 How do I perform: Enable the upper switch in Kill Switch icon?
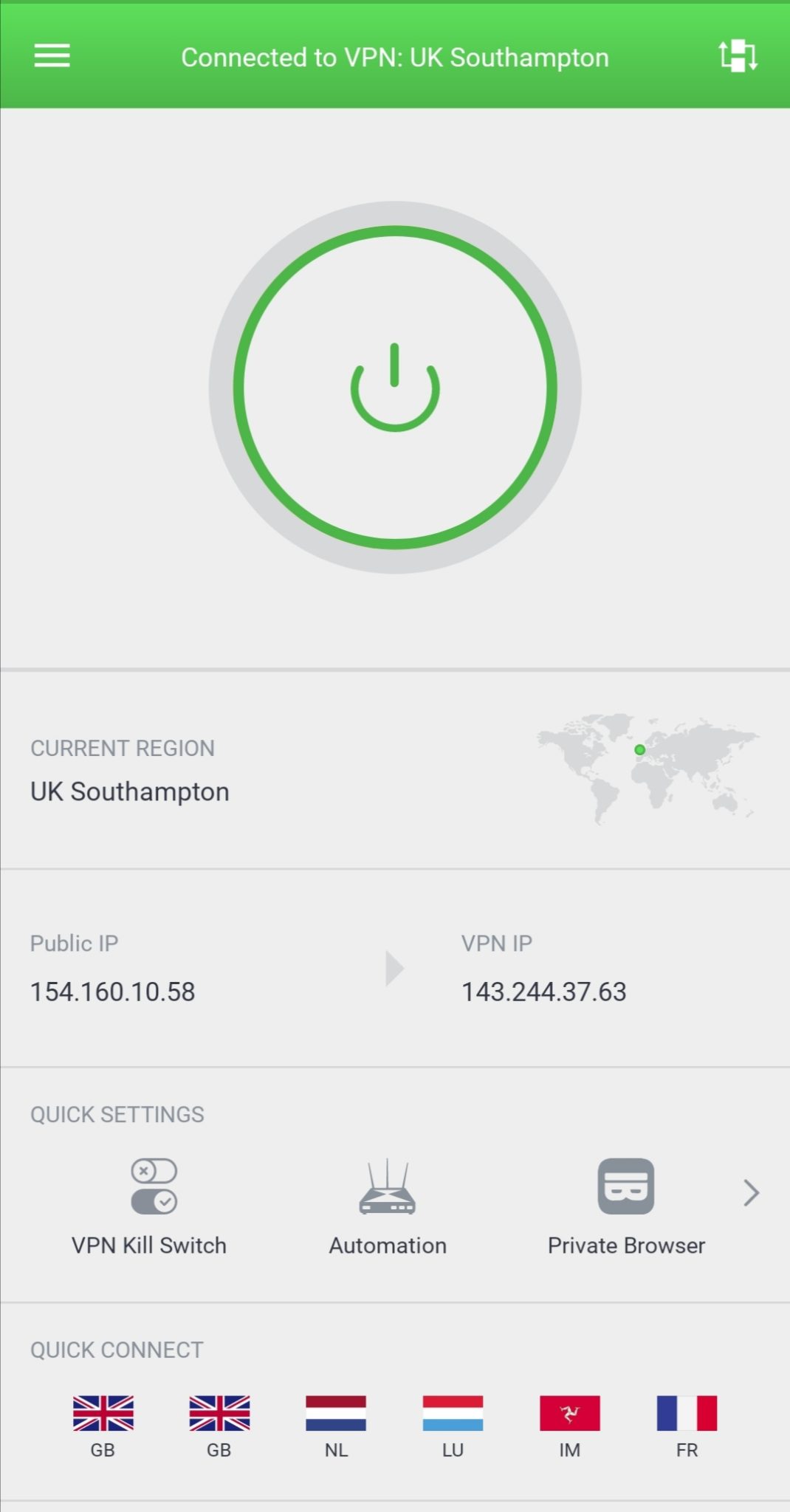click(x=153, y=1170)
